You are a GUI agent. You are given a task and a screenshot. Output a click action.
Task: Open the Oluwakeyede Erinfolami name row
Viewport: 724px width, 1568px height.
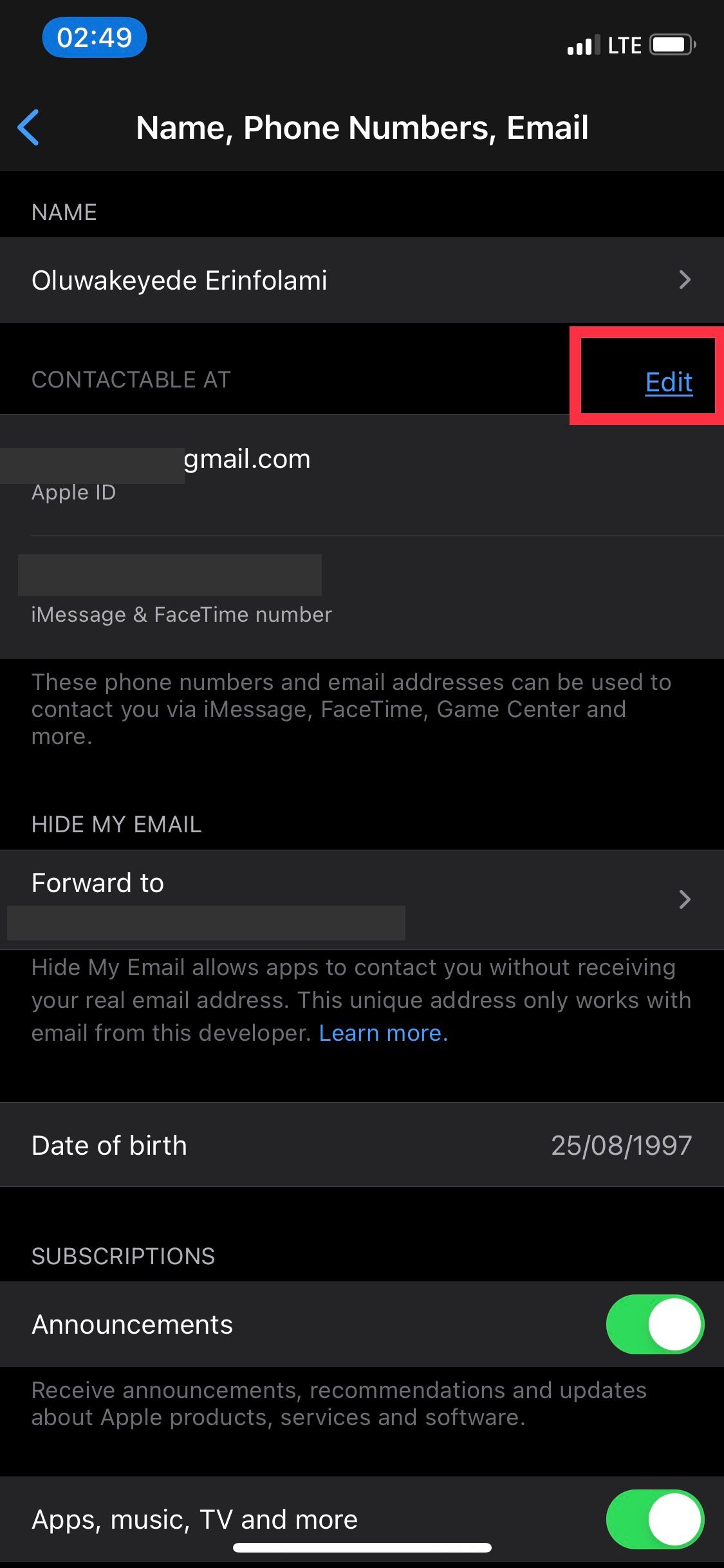(x=362, y=280)
